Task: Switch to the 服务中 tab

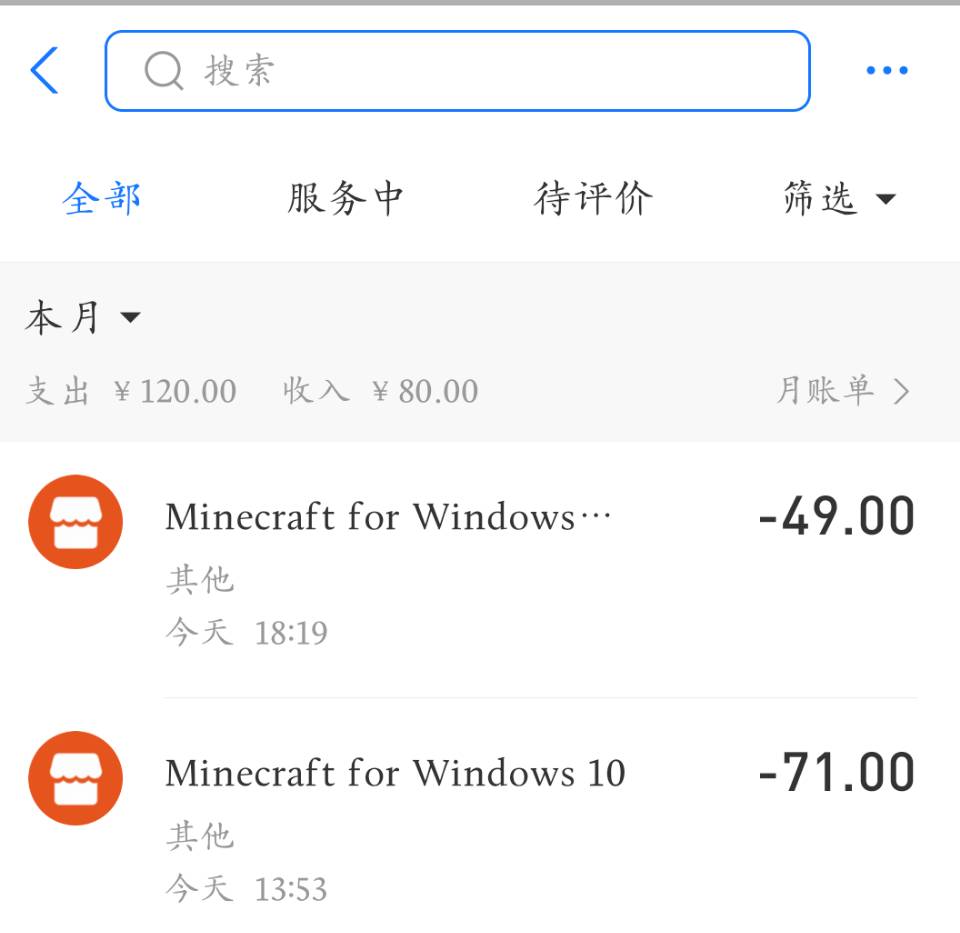Action: click(346, 198)
